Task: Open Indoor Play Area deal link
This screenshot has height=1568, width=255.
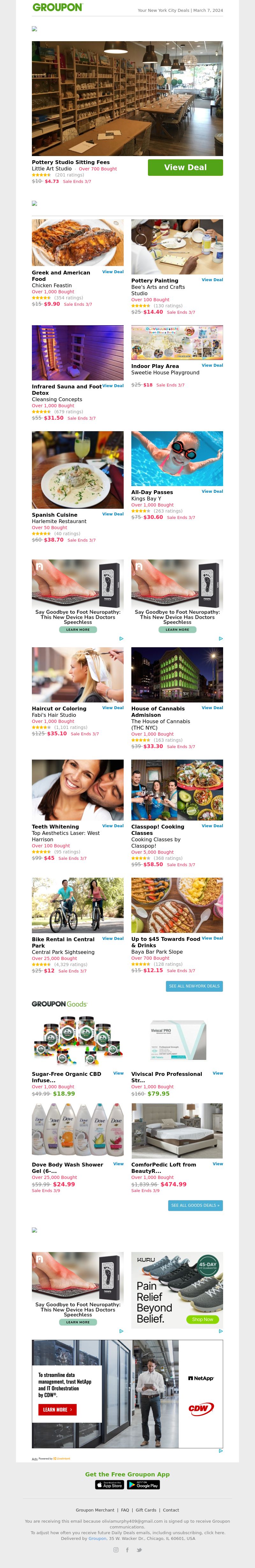Action: (212, 366)
